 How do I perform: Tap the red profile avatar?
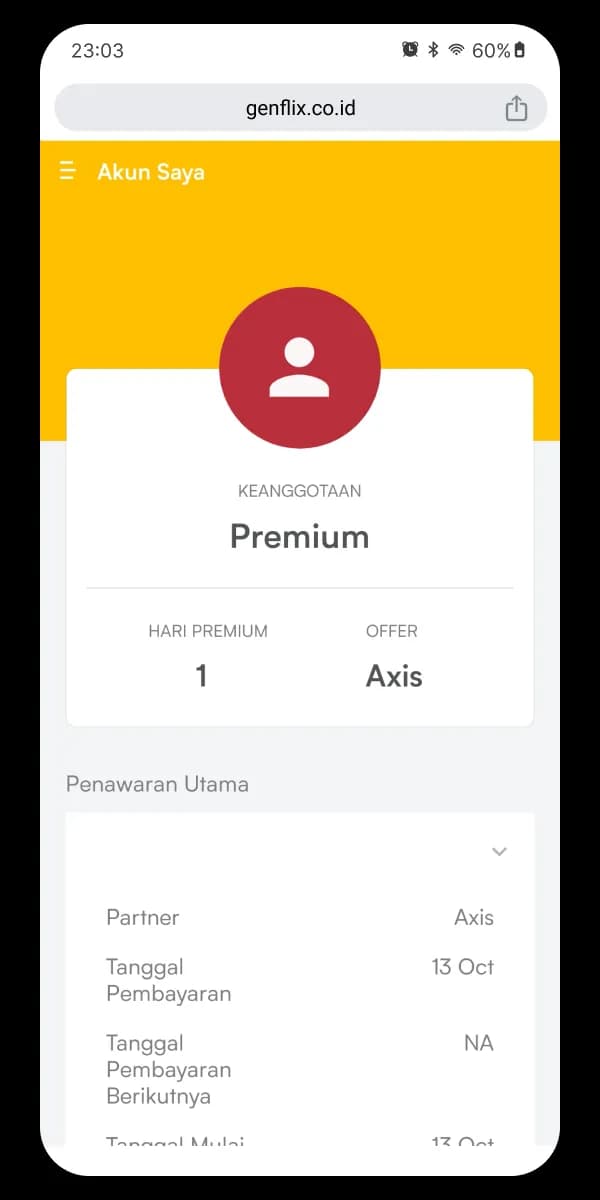[300, 367]
